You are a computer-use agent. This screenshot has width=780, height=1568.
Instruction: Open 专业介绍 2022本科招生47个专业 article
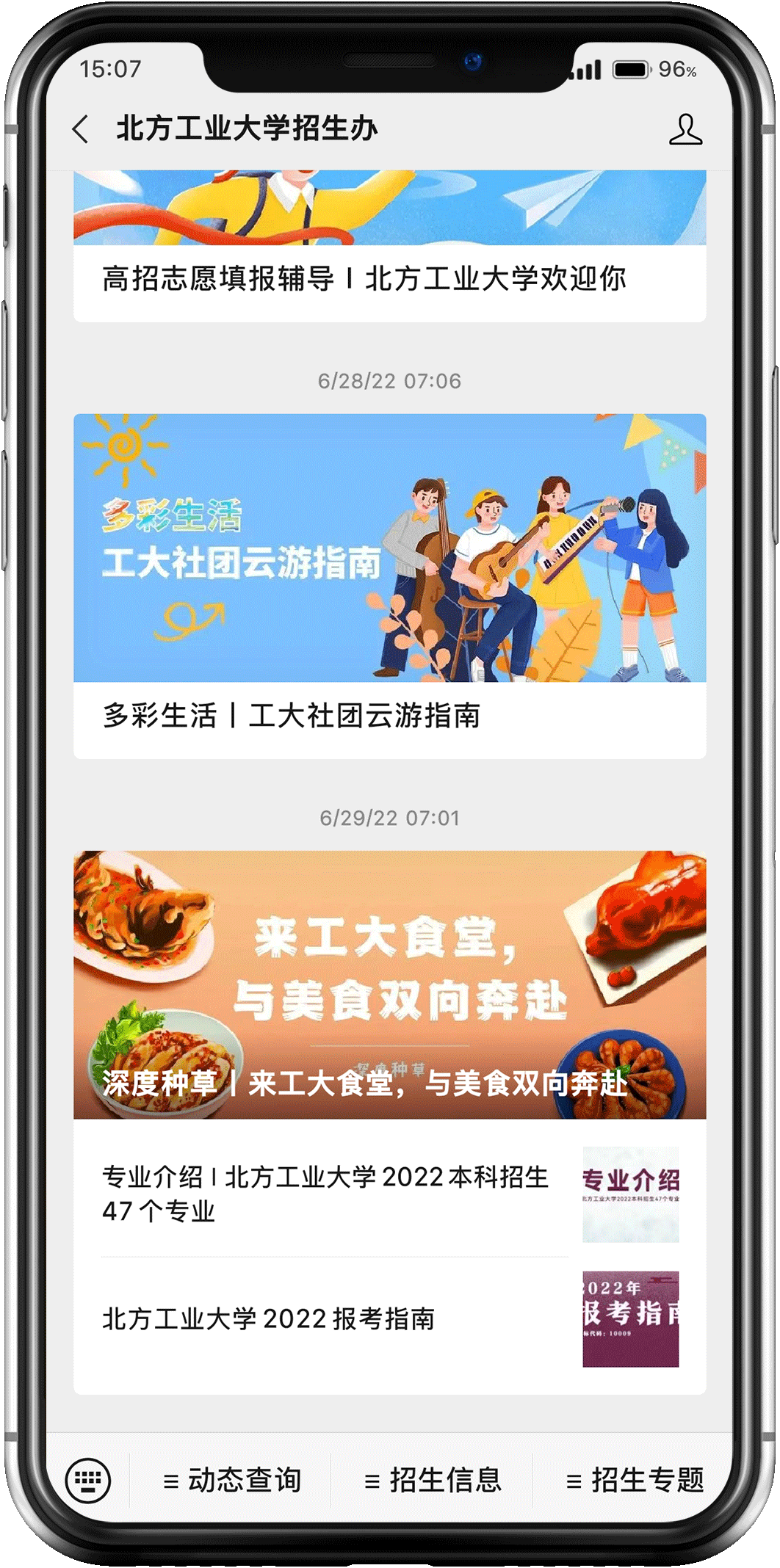[x=325, y=1193]
